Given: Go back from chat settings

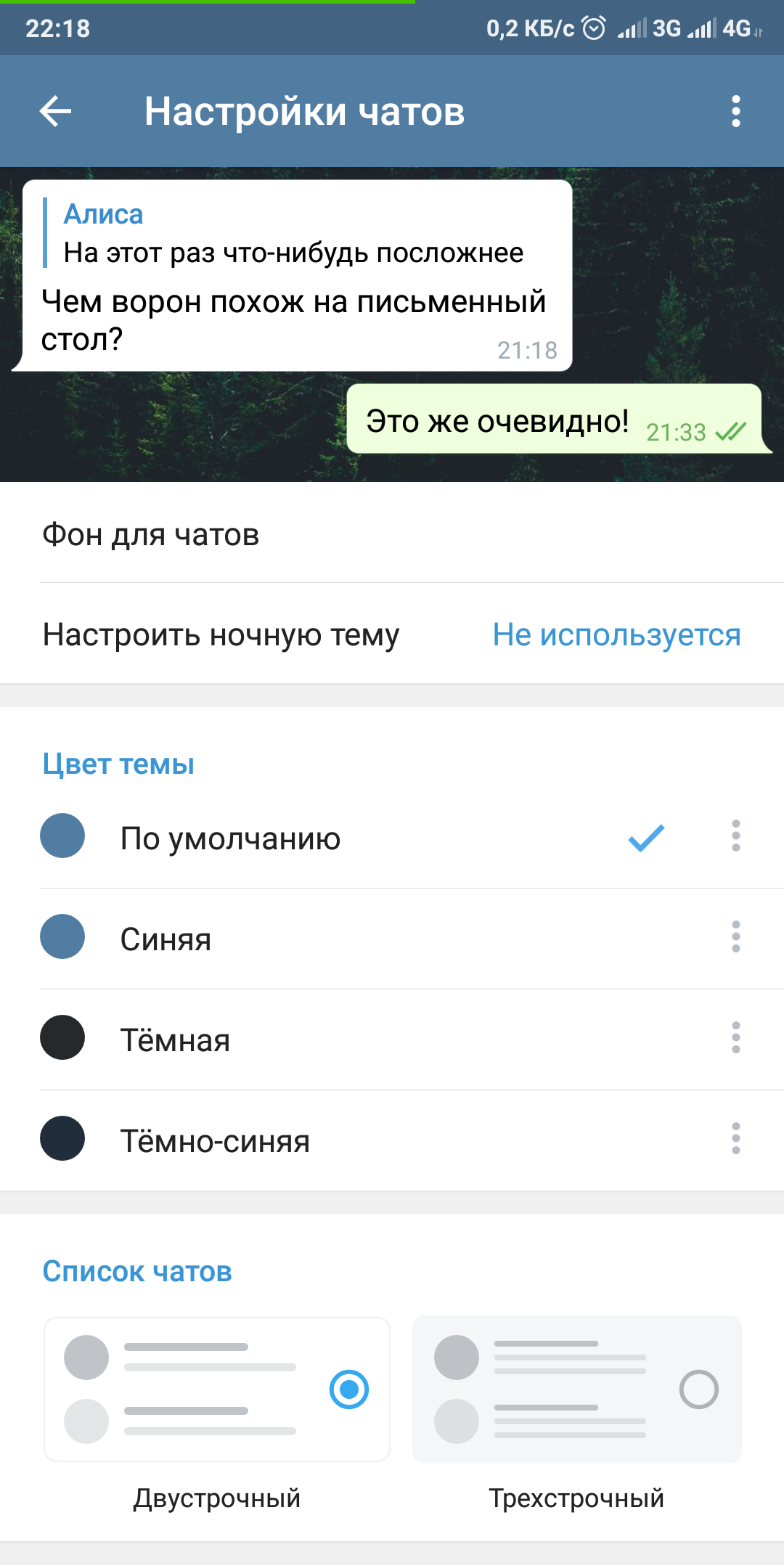Looking at the screenshot, I should 55,111.
